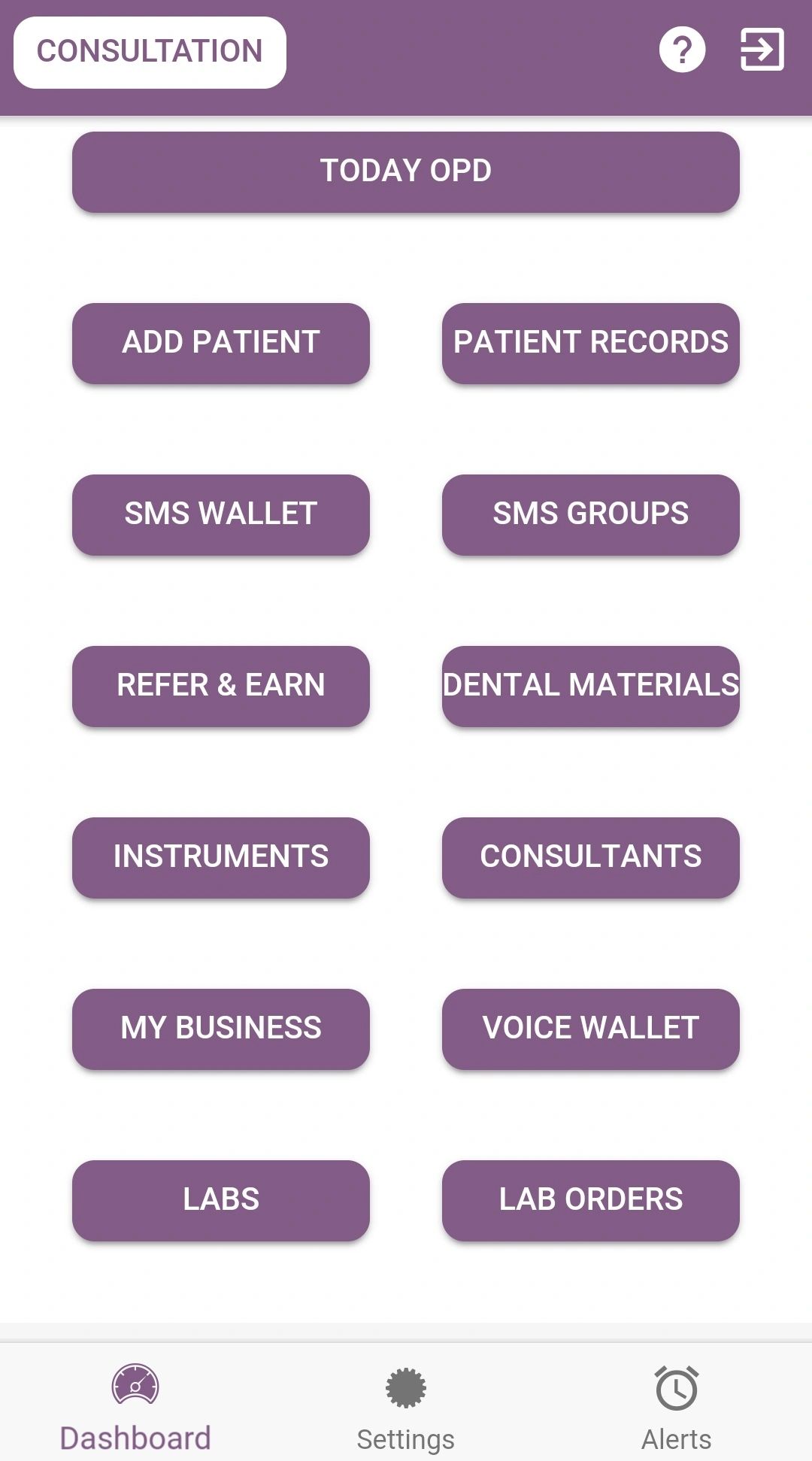Screen dimensions: 812x1461
Task: Open the Instruments section
Action: click(x=221, y=857)
